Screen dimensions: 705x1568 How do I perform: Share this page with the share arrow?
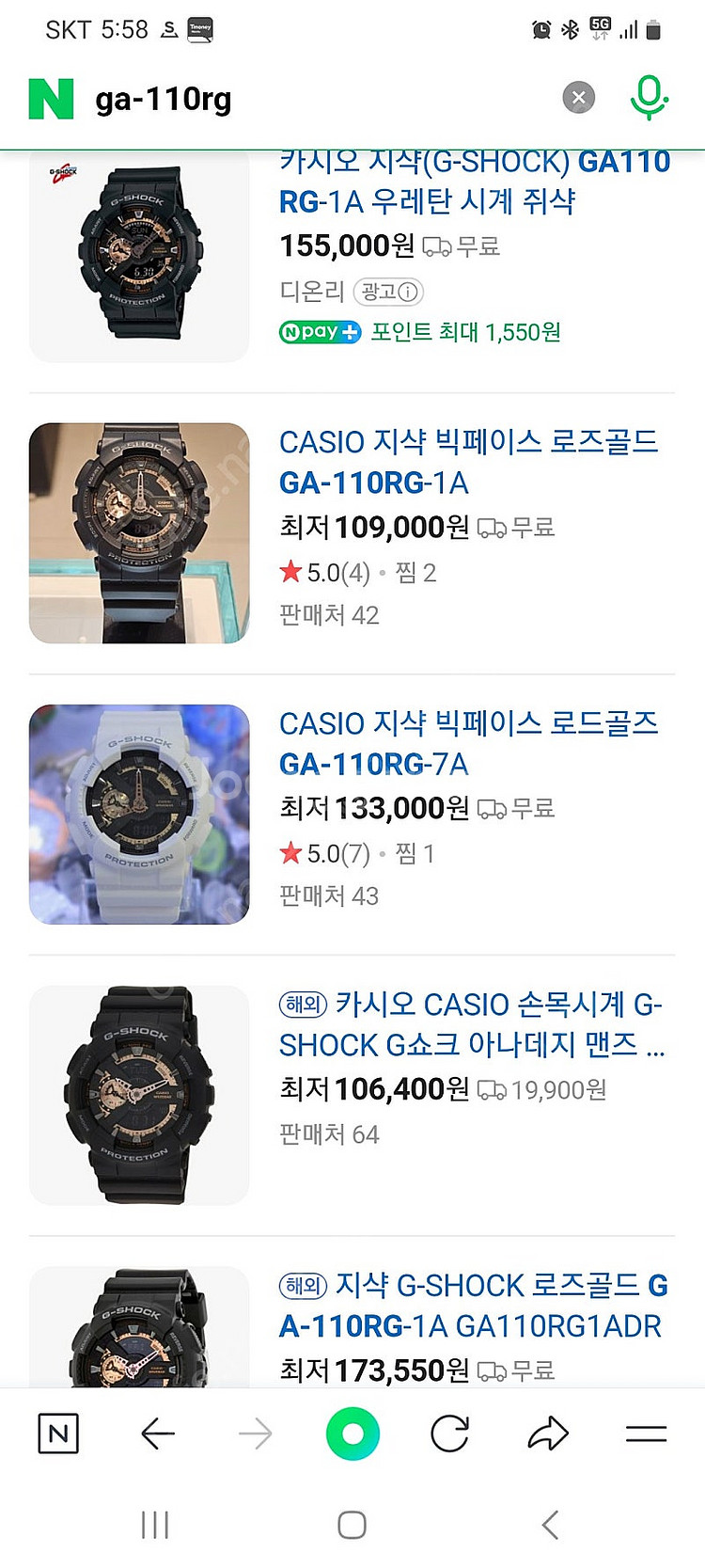pos(548,1433)
